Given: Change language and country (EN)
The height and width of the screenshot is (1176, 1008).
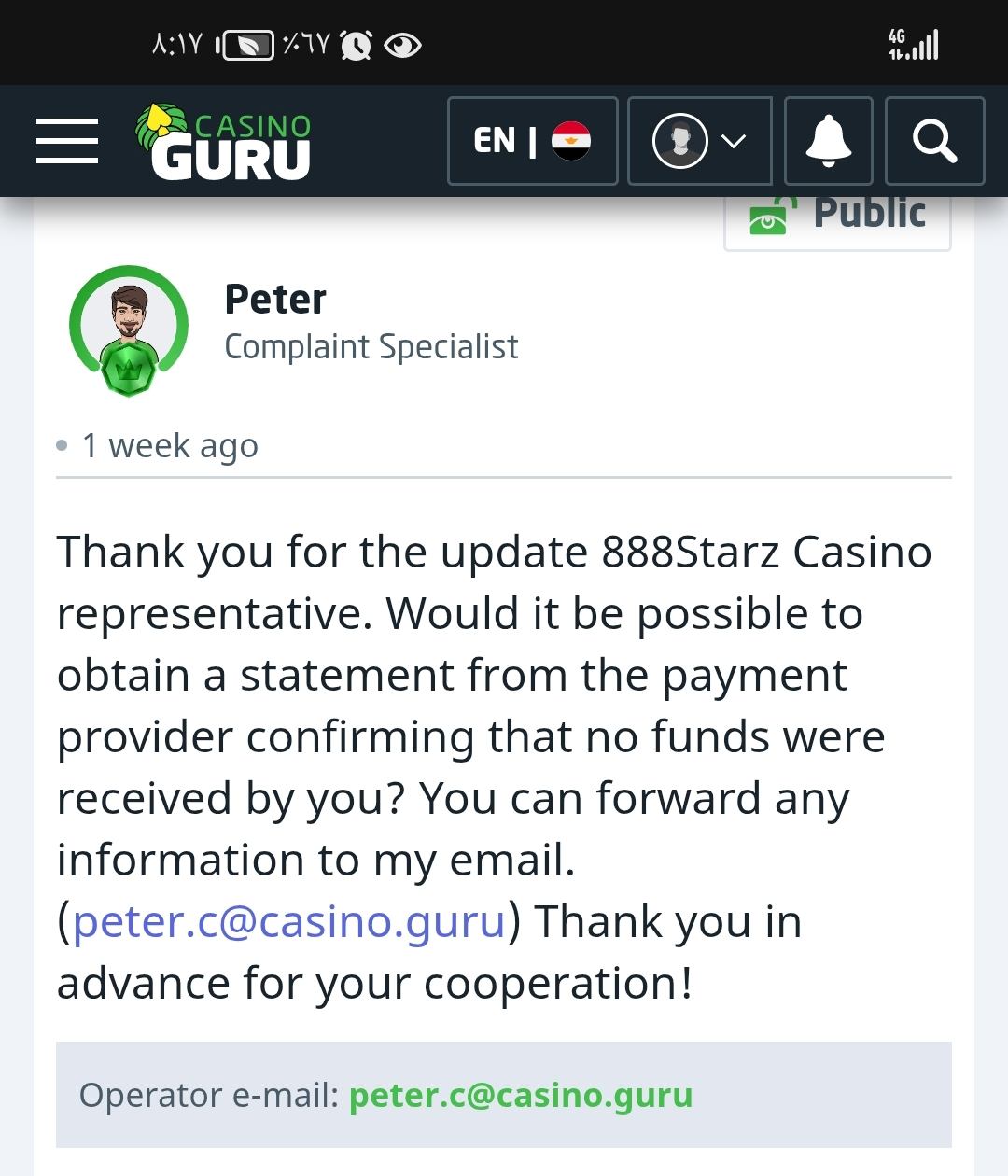Looking at the screenshot, I should (532, 141).
